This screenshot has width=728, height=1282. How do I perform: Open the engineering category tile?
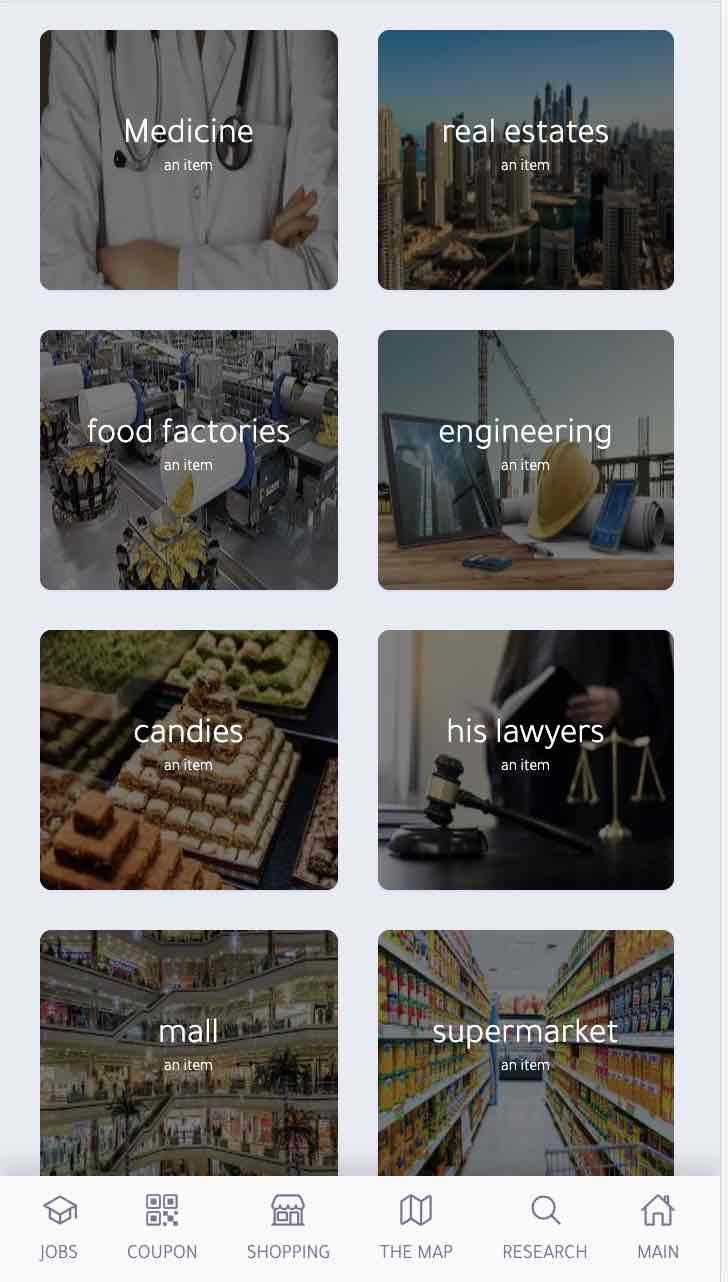point(526,460)
